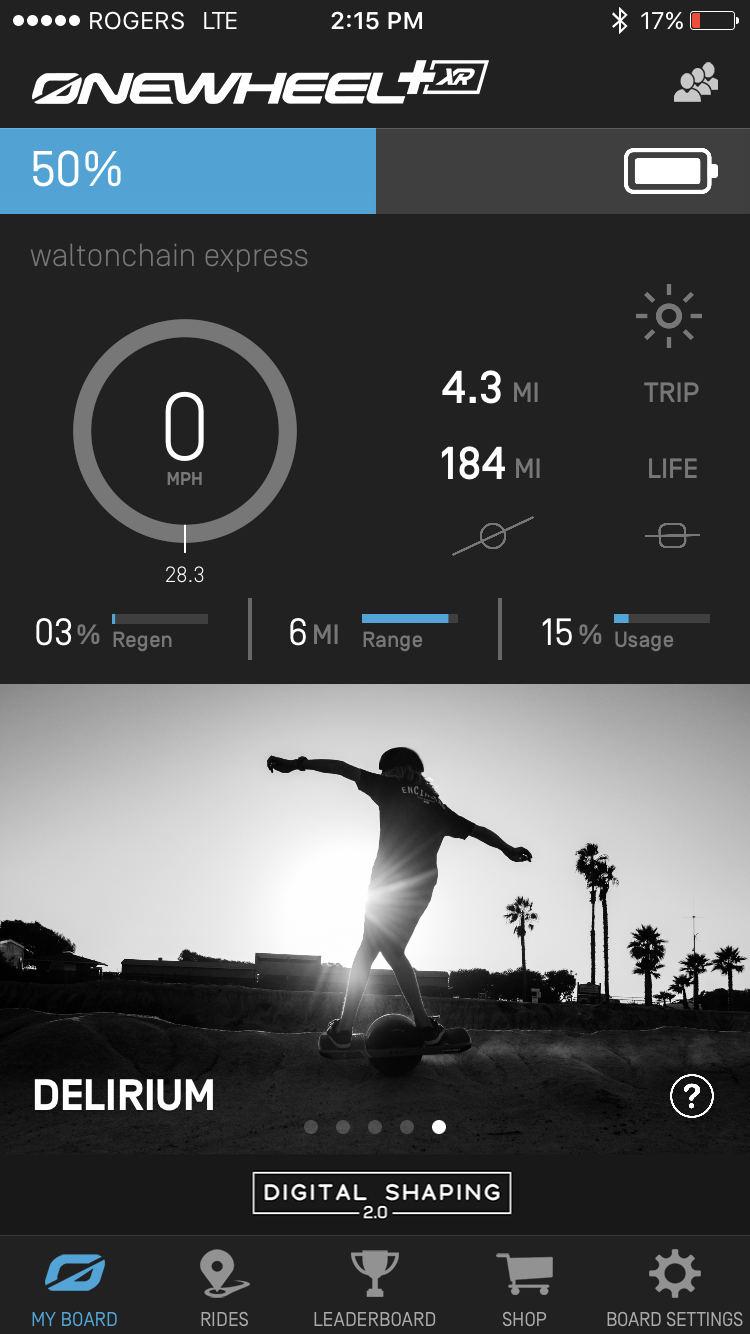Tap the Life odometer label
Viewport: 750px width, 1334px height.
(x=672, y=468)
